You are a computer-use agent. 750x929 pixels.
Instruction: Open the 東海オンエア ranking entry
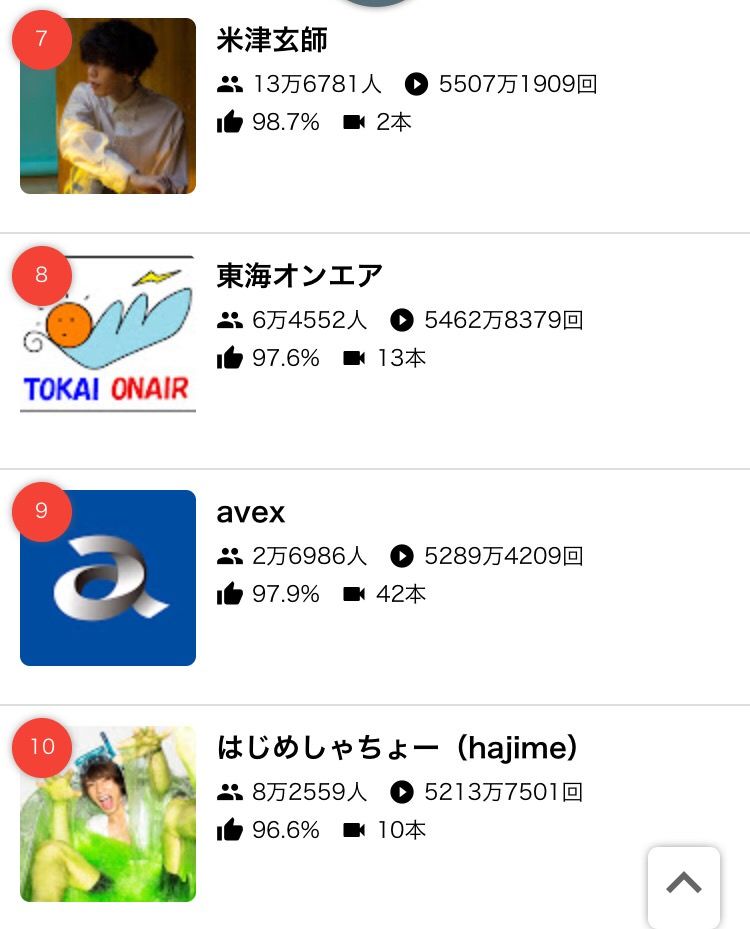(299, 275)
